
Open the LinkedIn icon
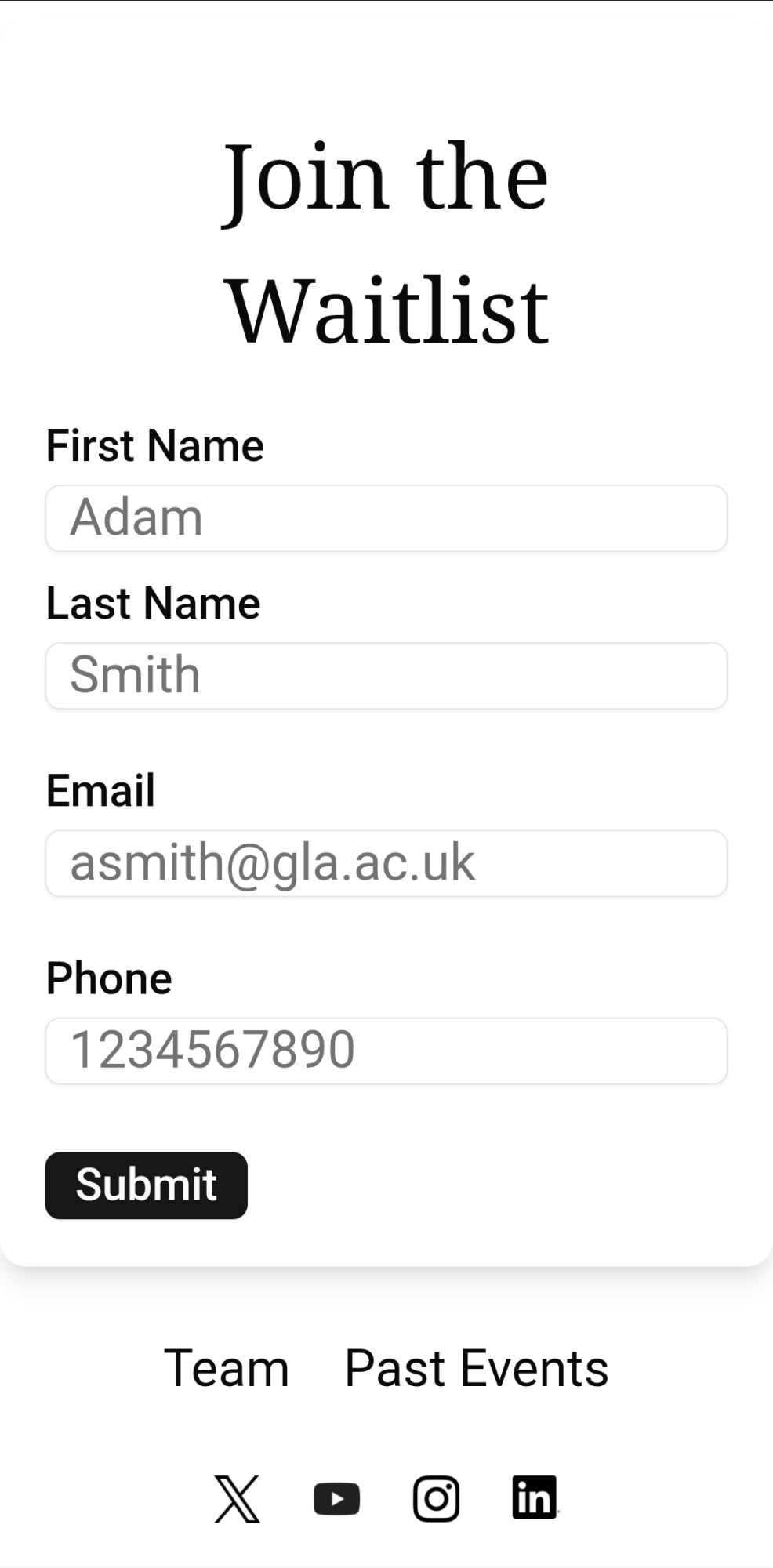535,1497
